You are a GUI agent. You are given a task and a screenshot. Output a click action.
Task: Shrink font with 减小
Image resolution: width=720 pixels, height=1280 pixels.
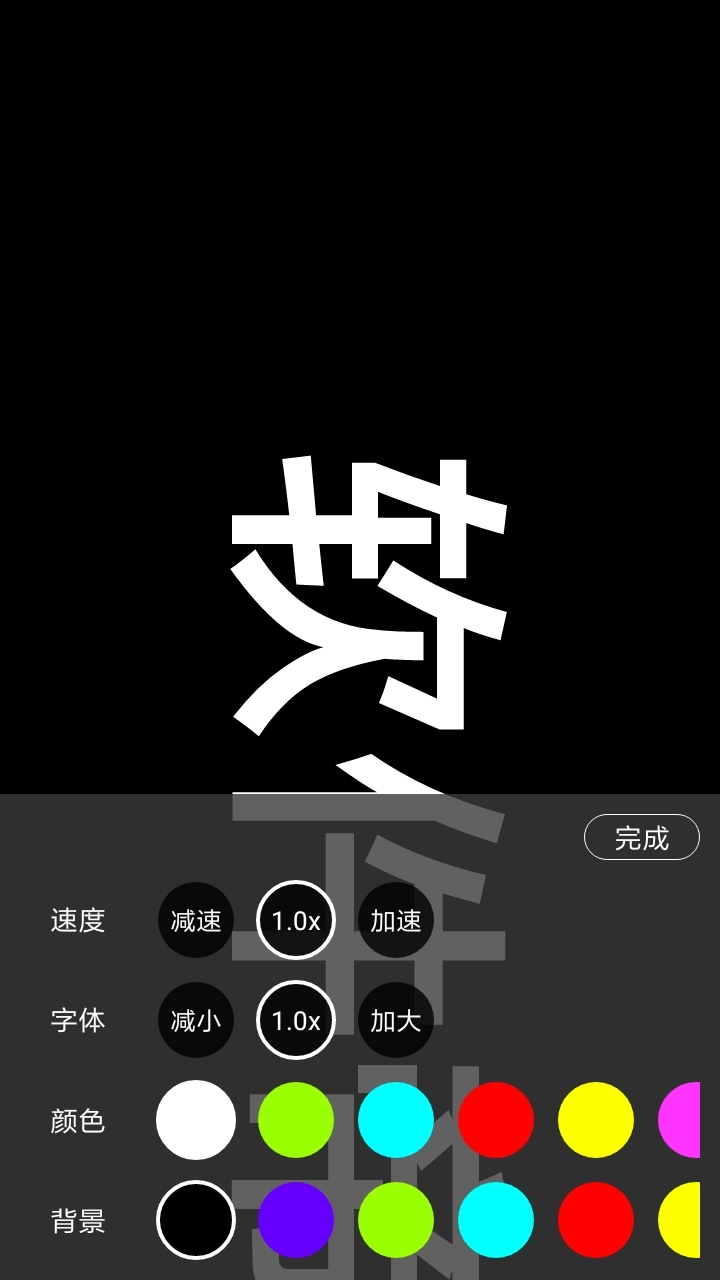pyautogui.click(x=196, y=1020)
